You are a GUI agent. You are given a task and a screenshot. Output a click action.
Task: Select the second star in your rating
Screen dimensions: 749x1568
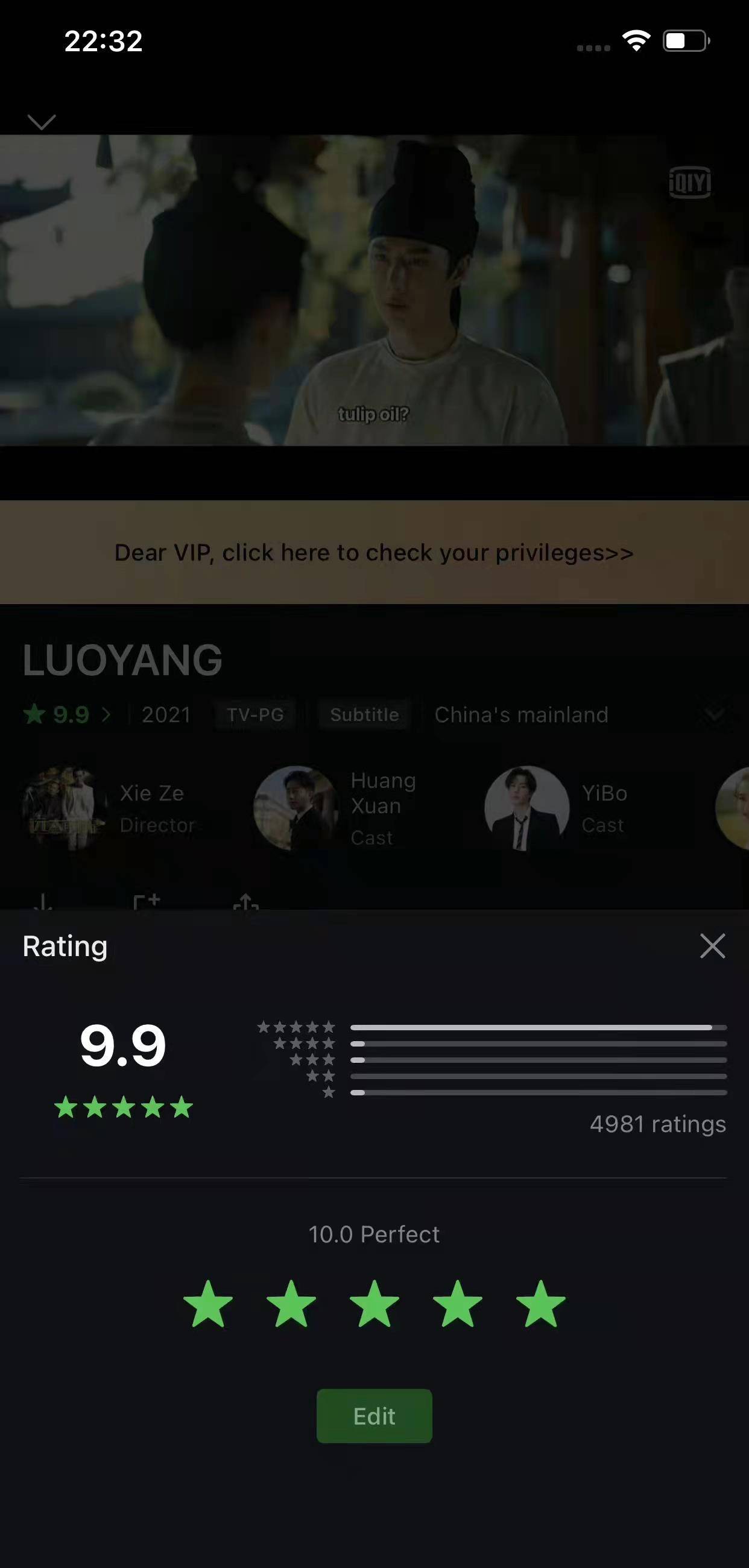coord(291,1304)
